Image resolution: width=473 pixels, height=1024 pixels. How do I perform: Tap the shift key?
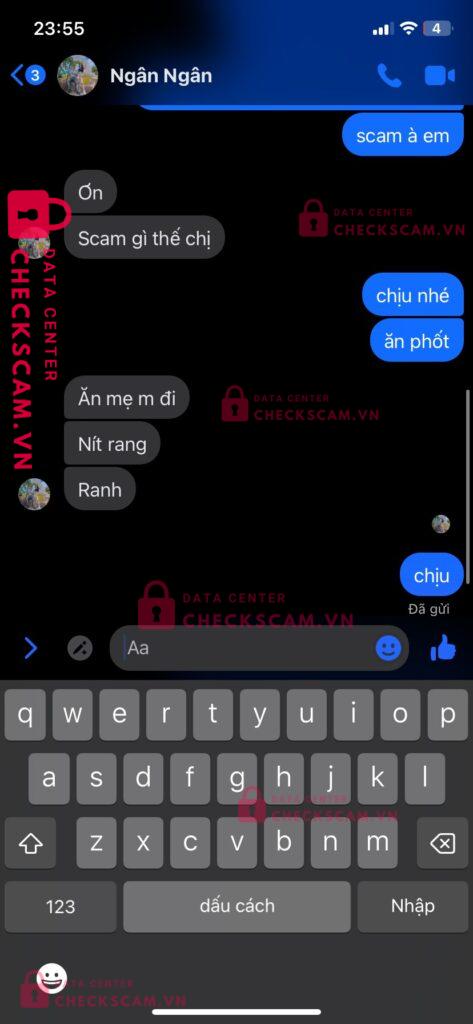pos(30,842)
